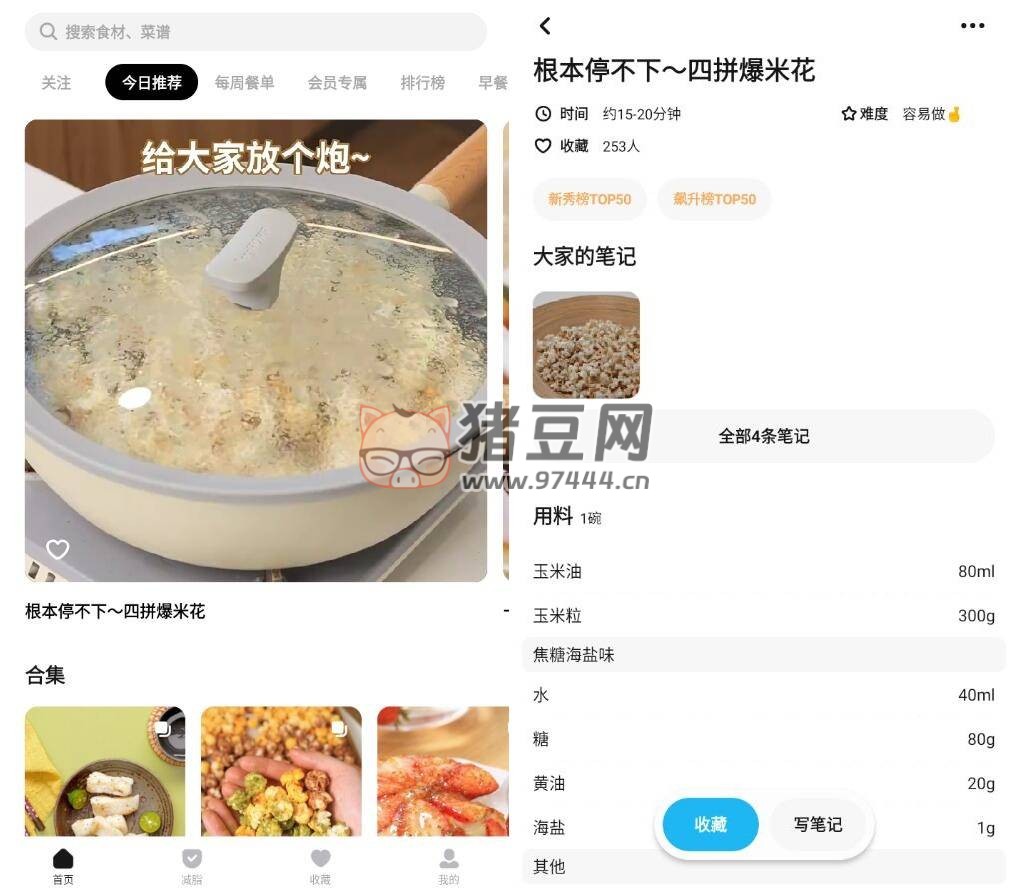Tap the blue 收藏 button
Screen dimensions: 1014x890
pos(710,825)
